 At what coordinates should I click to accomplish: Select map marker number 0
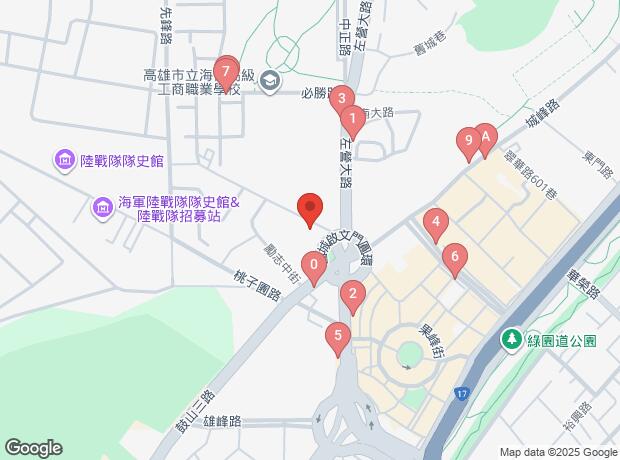coord(315,267)
